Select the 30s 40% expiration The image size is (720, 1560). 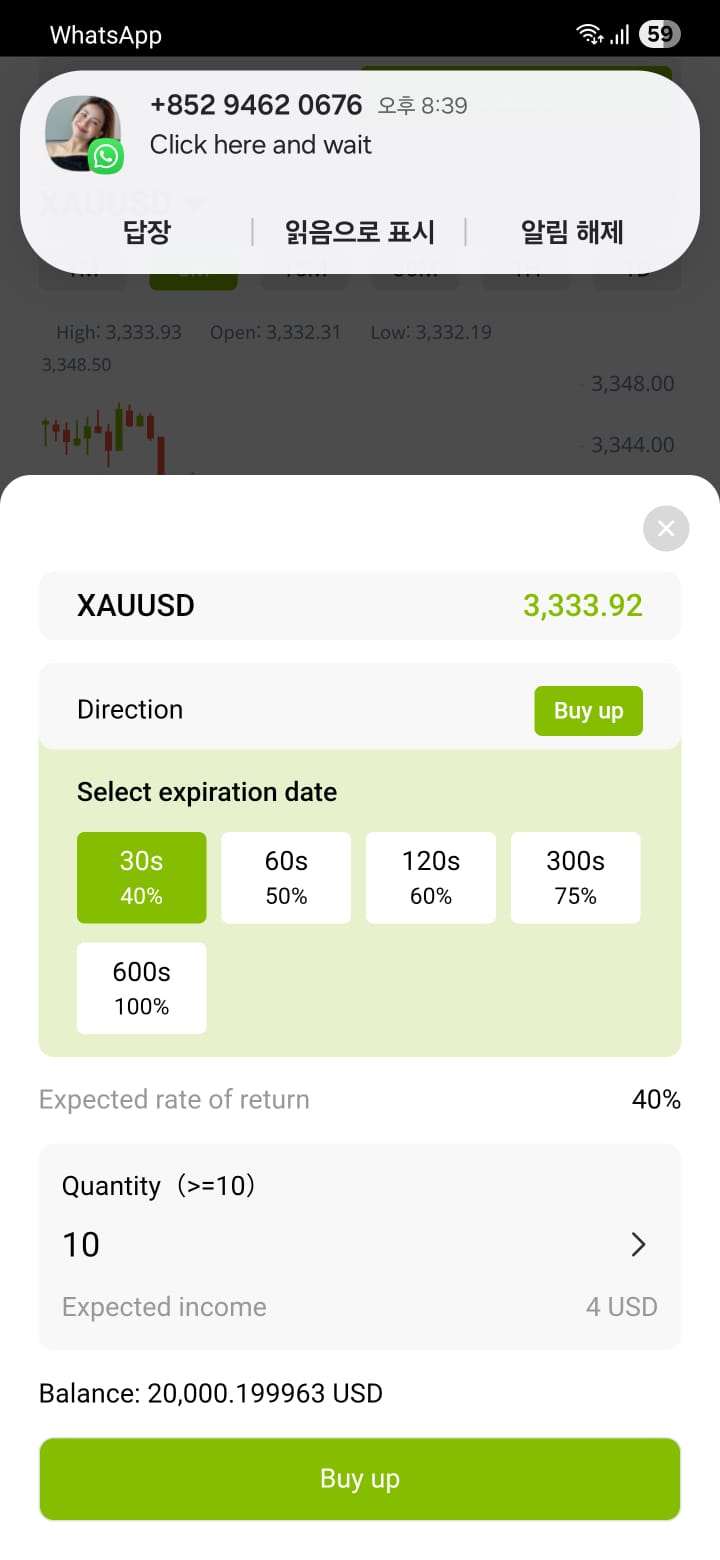click(142, 878)
